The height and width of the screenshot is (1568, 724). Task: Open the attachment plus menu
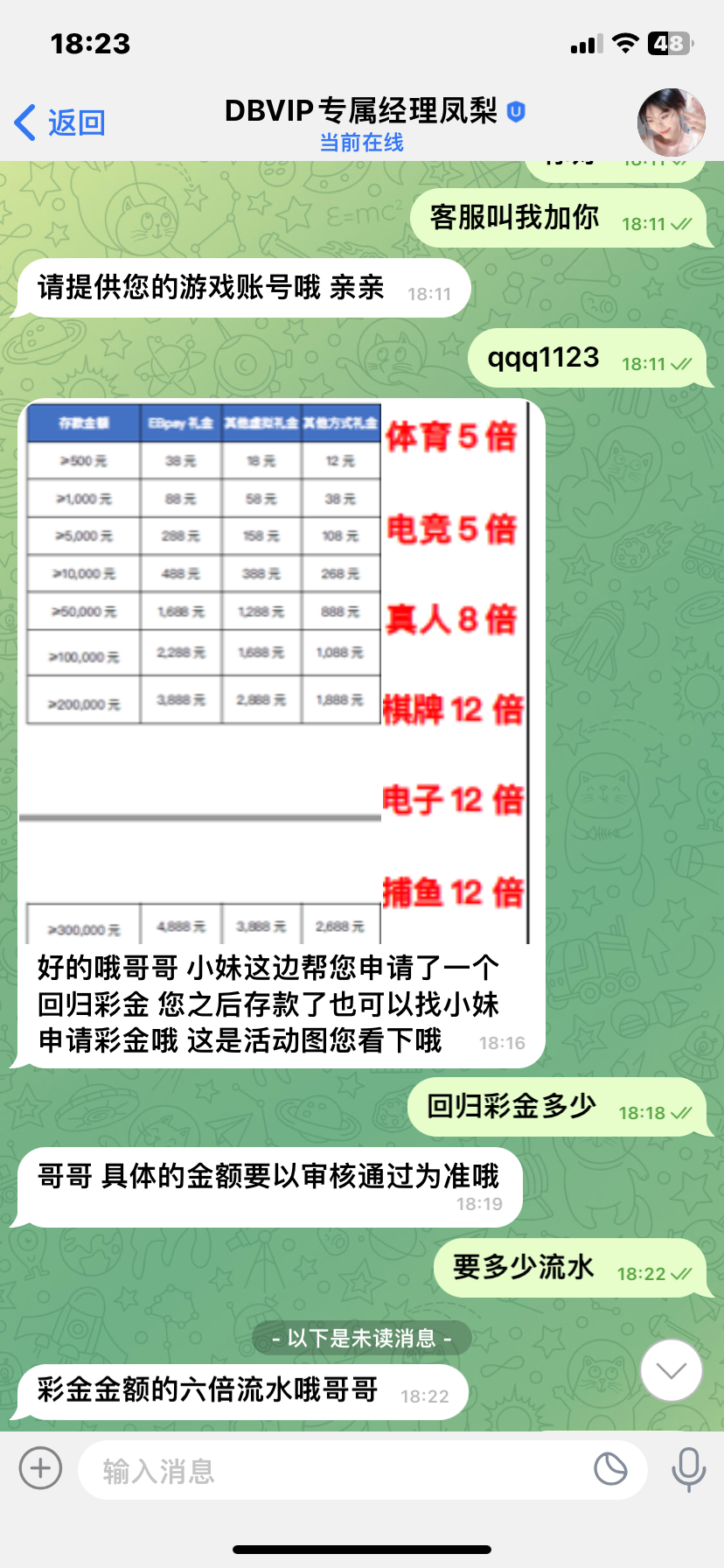40,1467
